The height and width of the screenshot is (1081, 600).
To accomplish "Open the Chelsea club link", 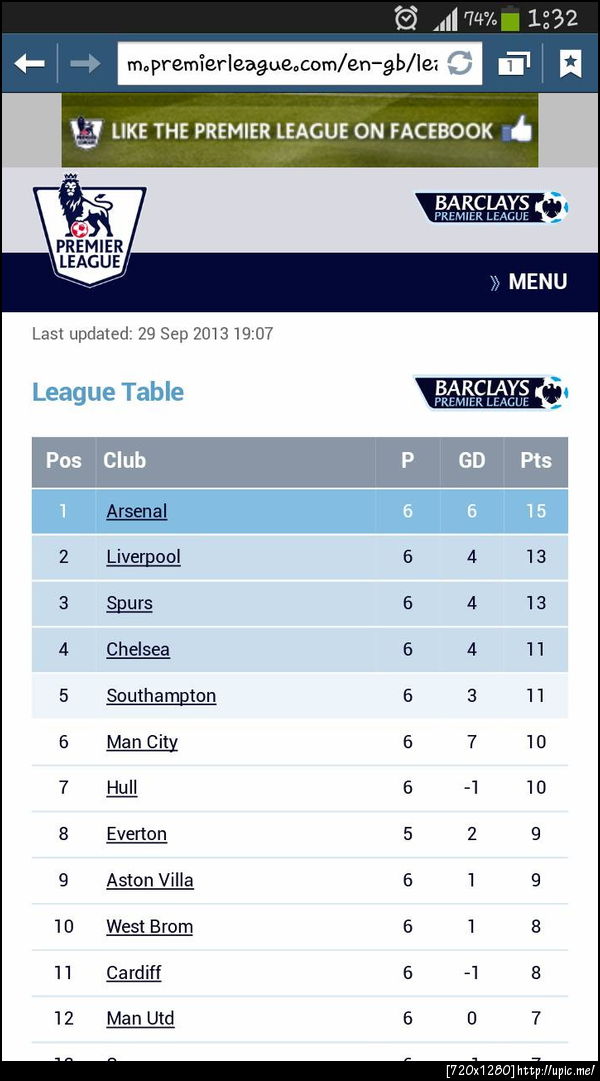I will coord(138,649).
